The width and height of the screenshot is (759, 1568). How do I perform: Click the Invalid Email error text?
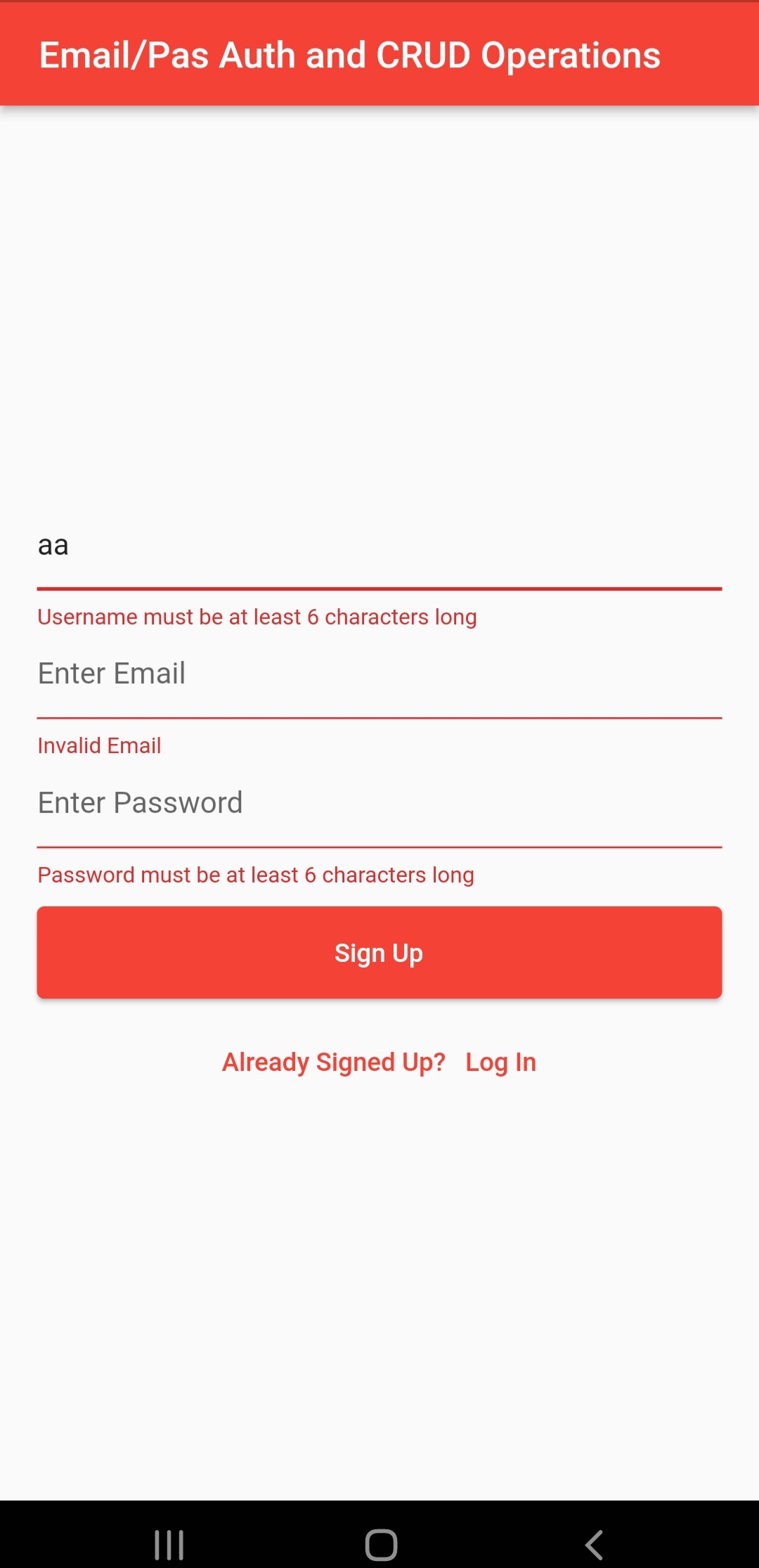99,745
